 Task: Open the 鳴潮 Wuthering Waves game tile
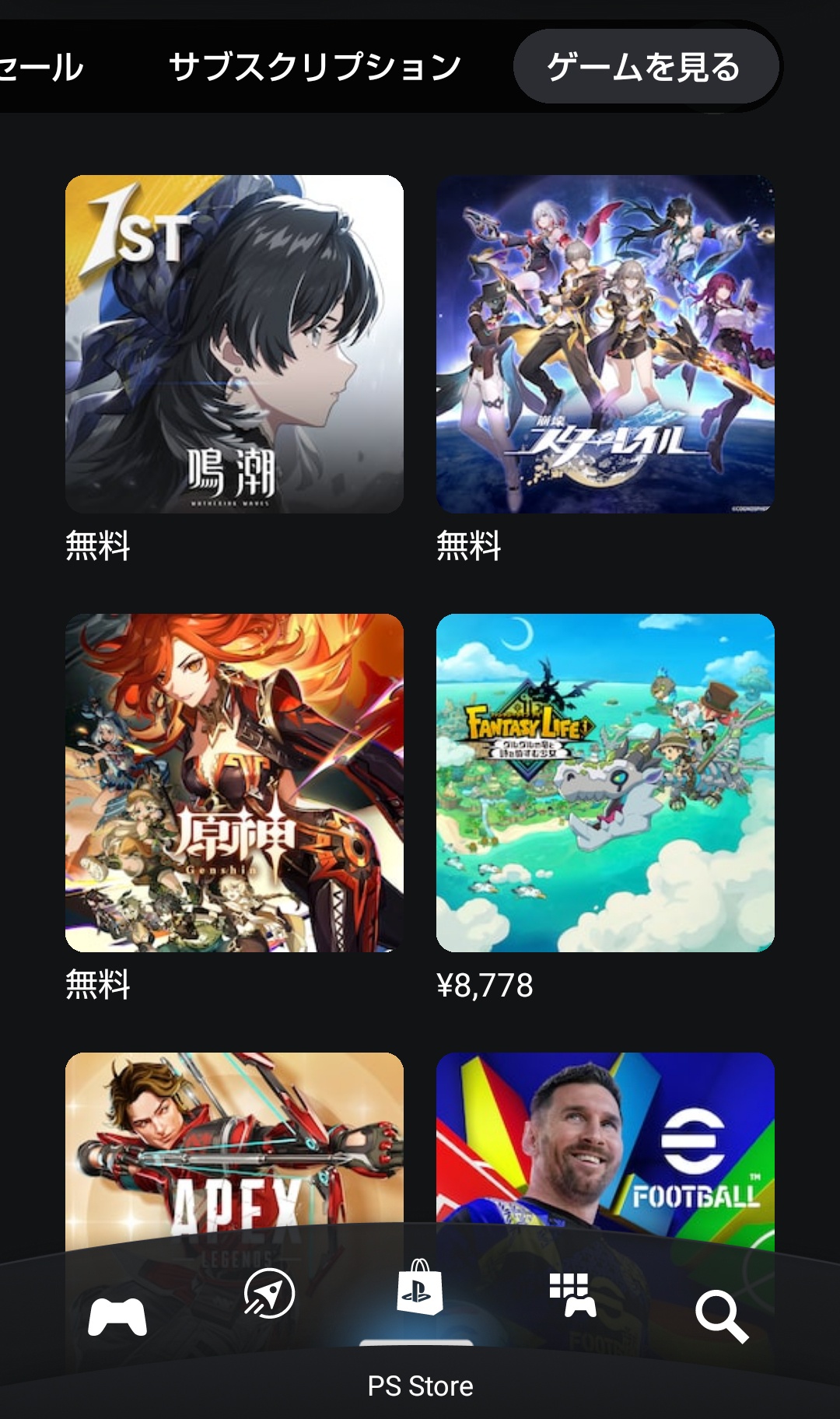click(234, 344)
